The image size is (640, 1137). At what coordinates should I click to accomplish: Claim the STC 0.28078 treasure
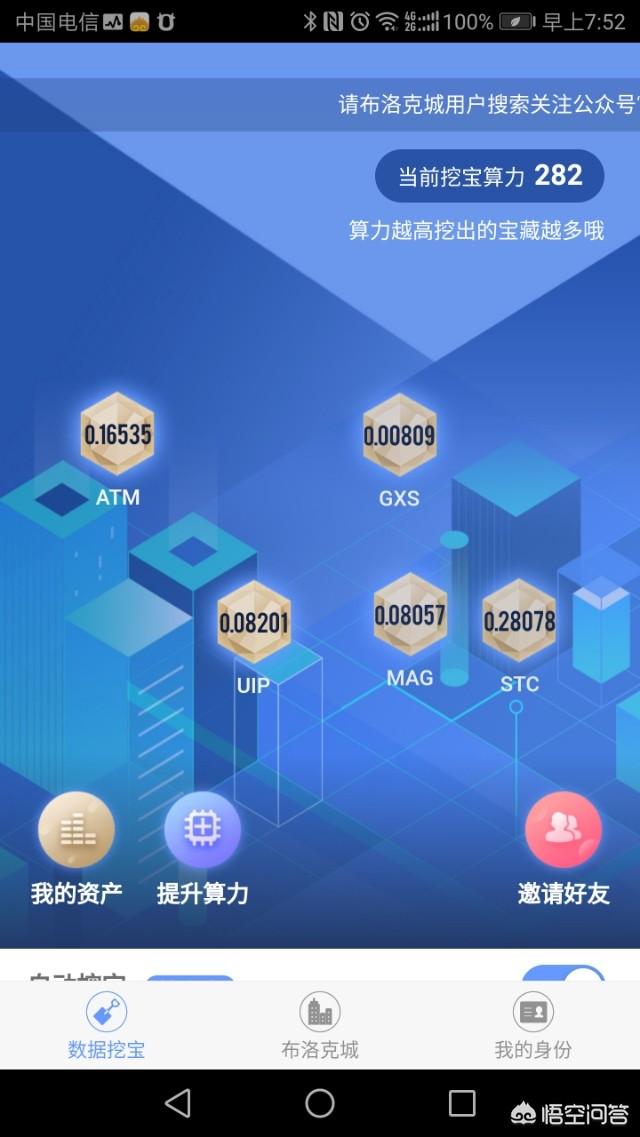(x=519, y=621)
